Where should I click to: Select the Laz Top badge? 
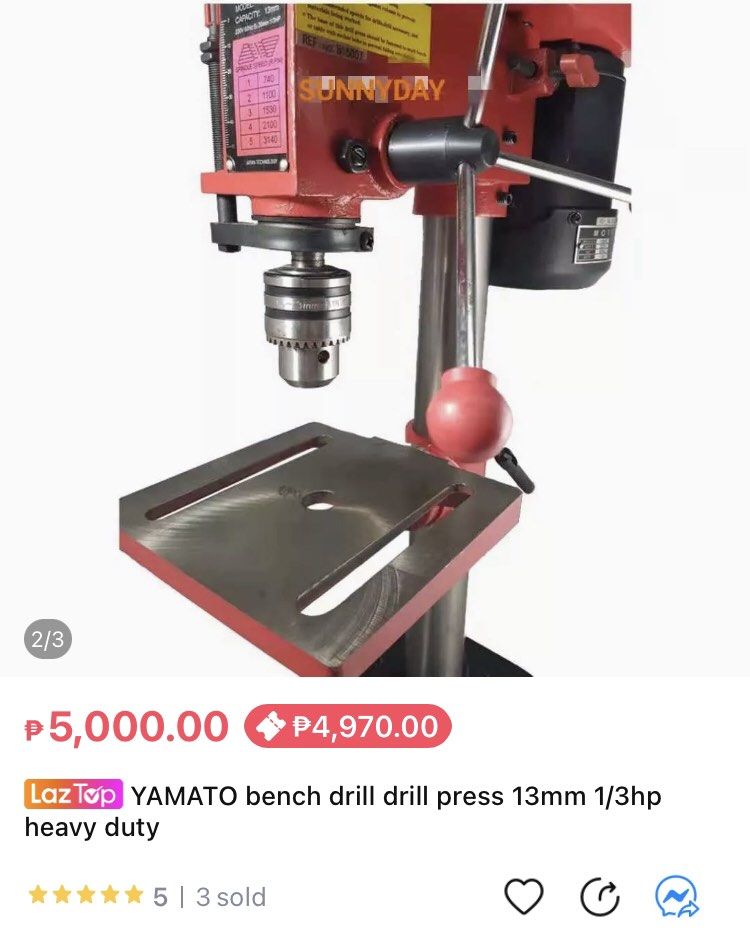(72, 794)
